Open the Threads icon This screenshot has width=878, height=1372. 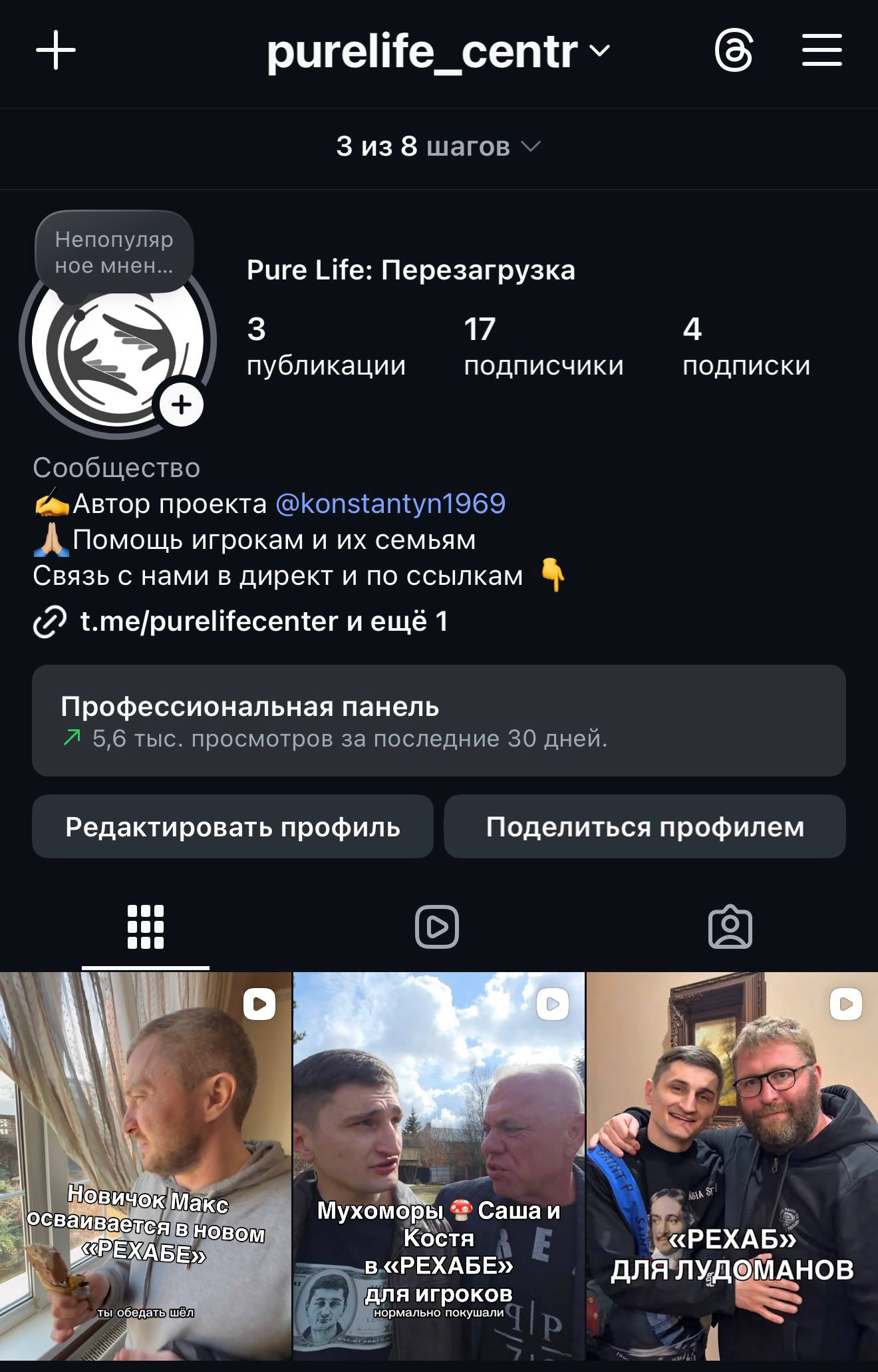click(733, 51)
